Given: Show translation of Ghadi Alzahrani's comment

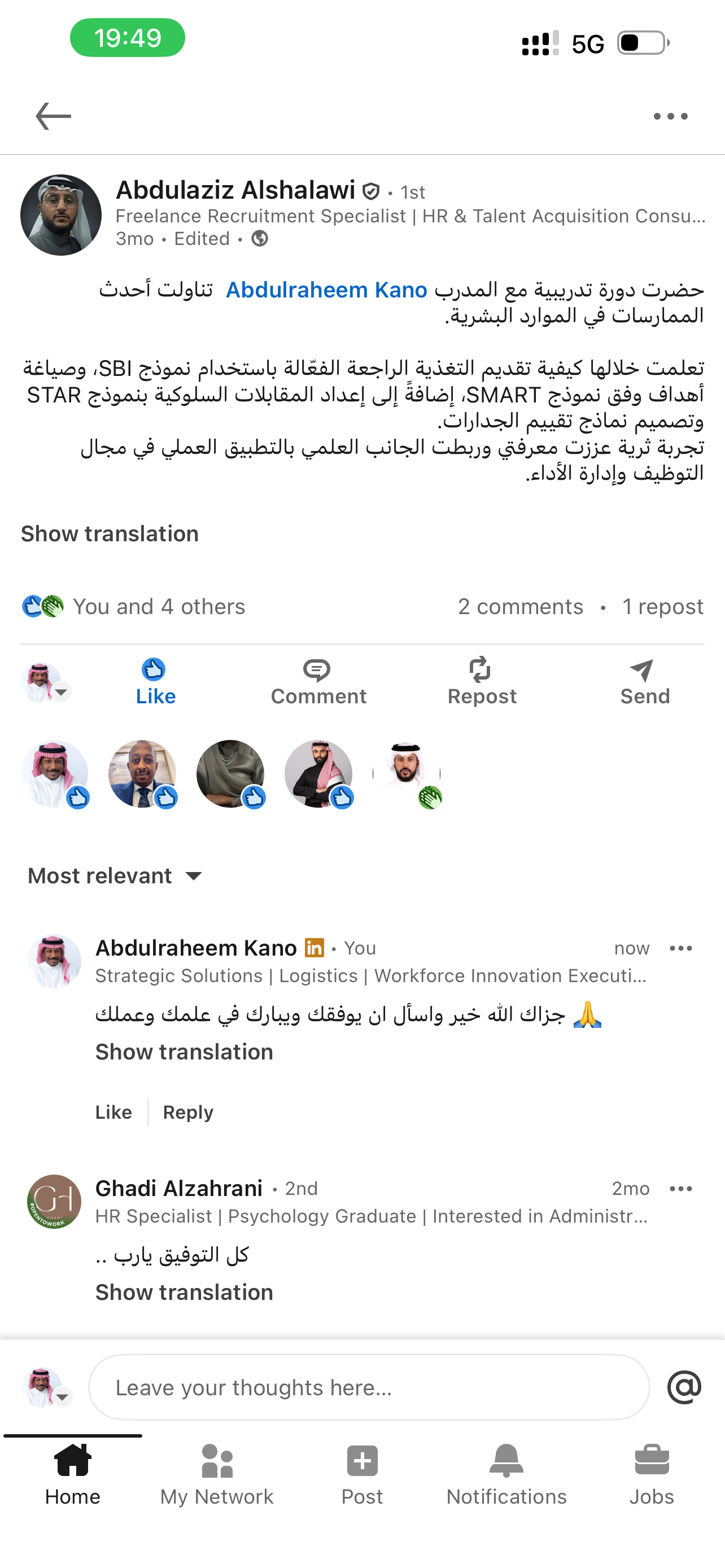Looking at the screenshot, I should [184, 1291].
